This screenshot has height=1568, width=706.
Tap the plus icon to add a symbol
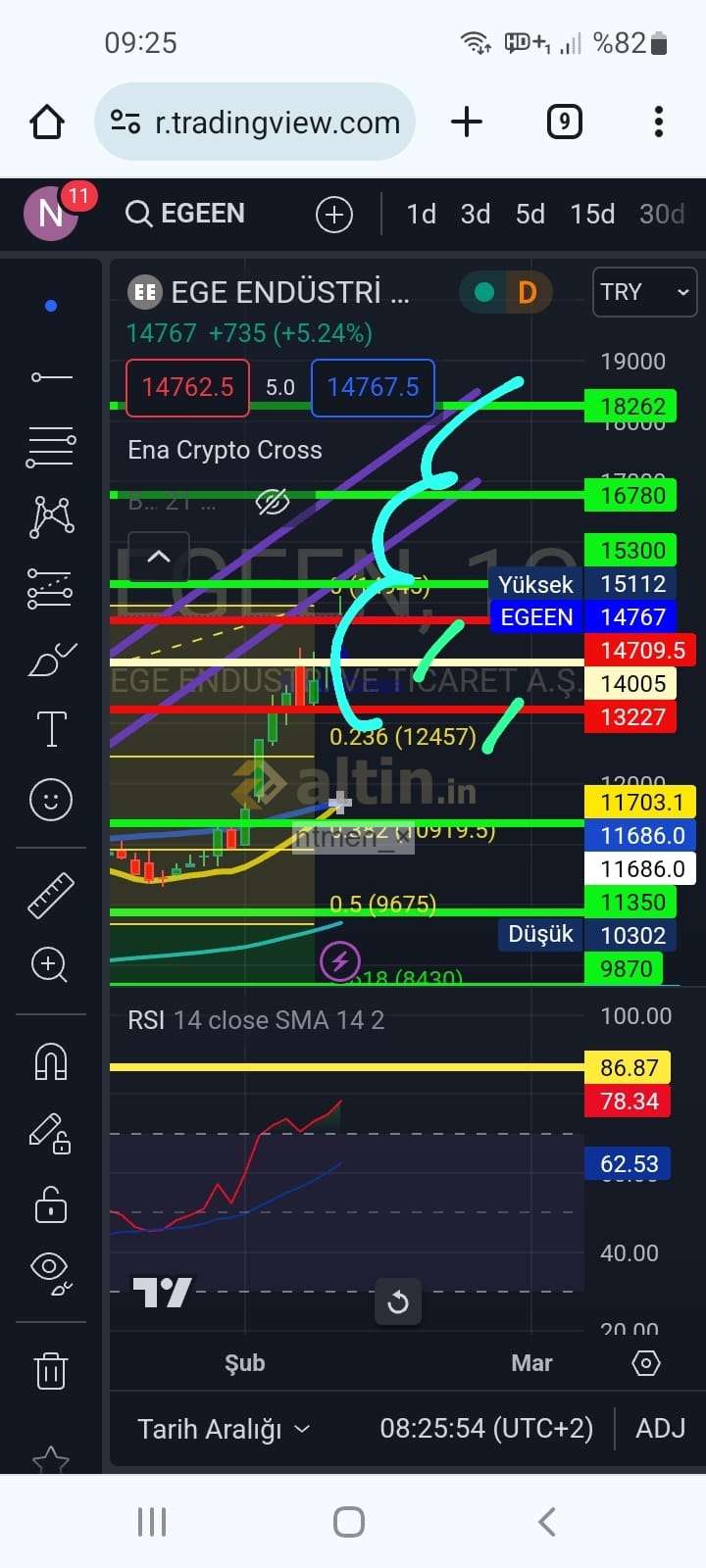point(334,214)
